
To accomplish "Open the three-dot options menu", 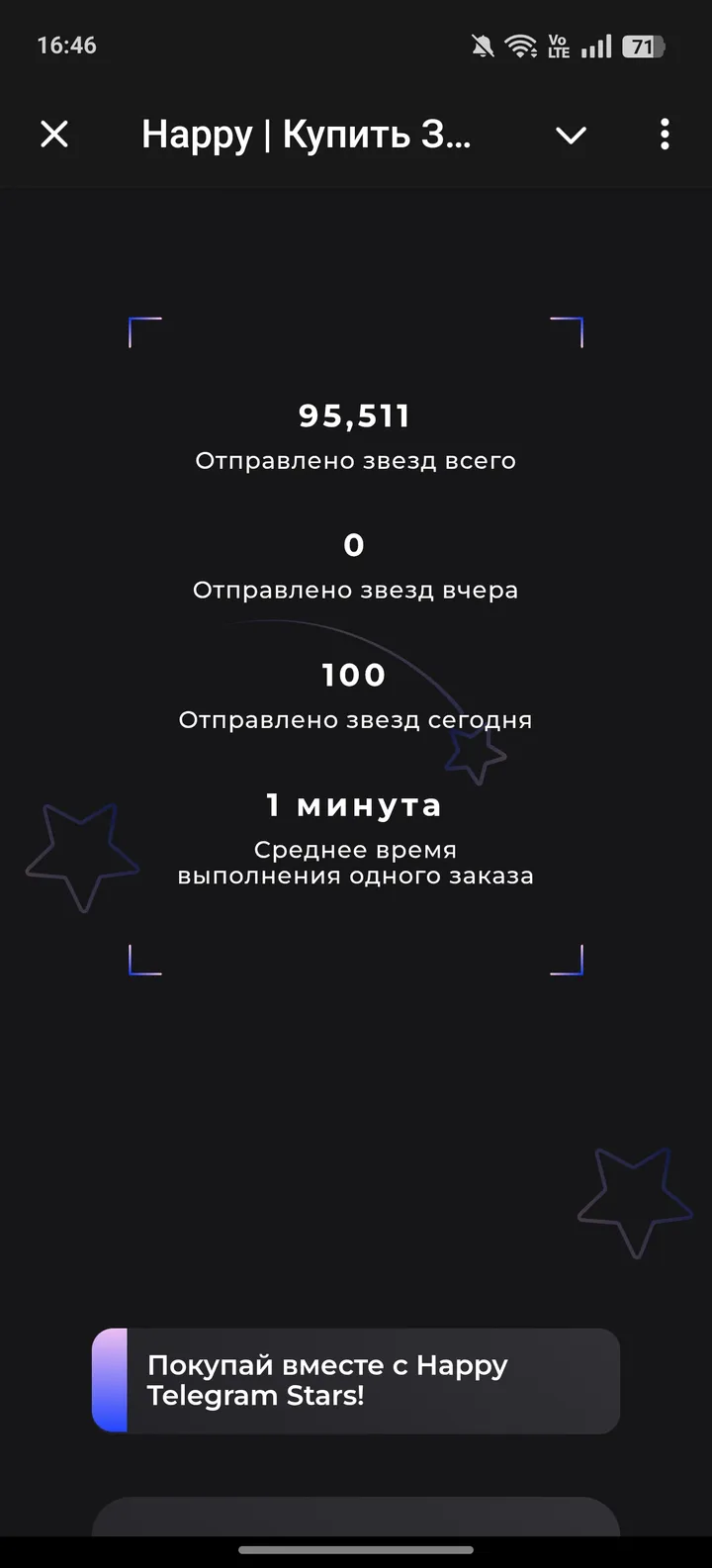I will tap(665, 135).
